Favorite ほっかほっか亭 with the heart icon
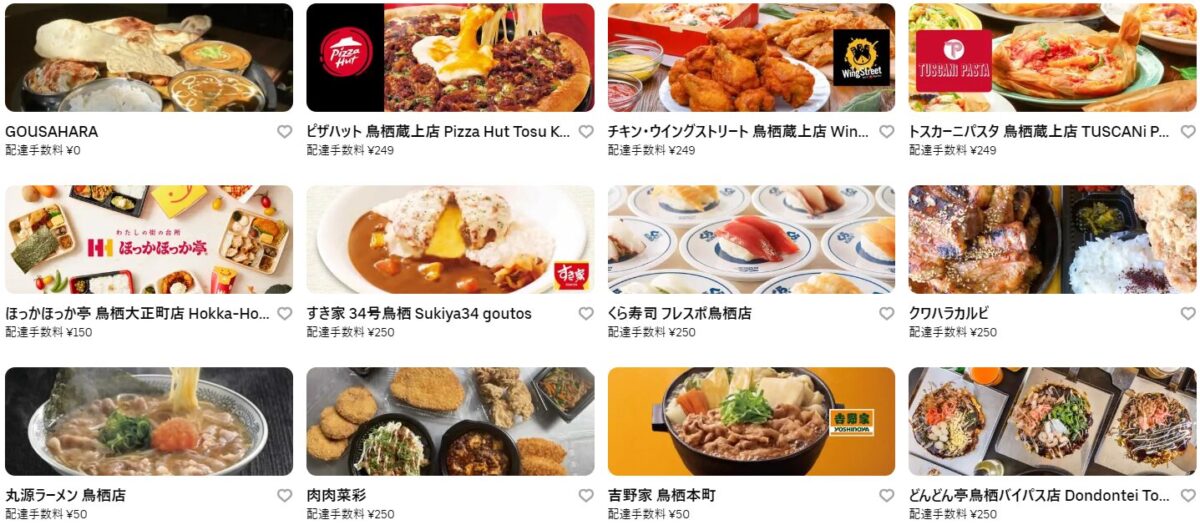Image resolution: width=1200 pixels, height=525 pixels. 285,314
